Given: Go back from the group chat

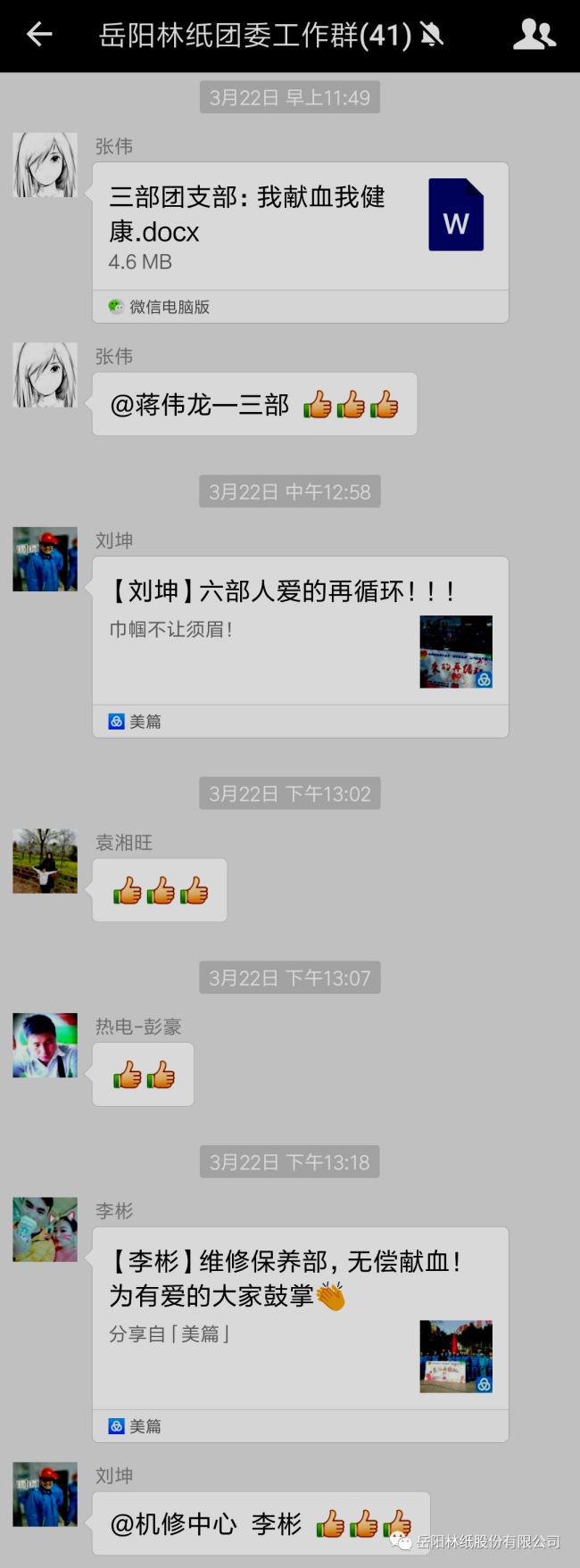Looking at the screenshot, I should 39,35.
